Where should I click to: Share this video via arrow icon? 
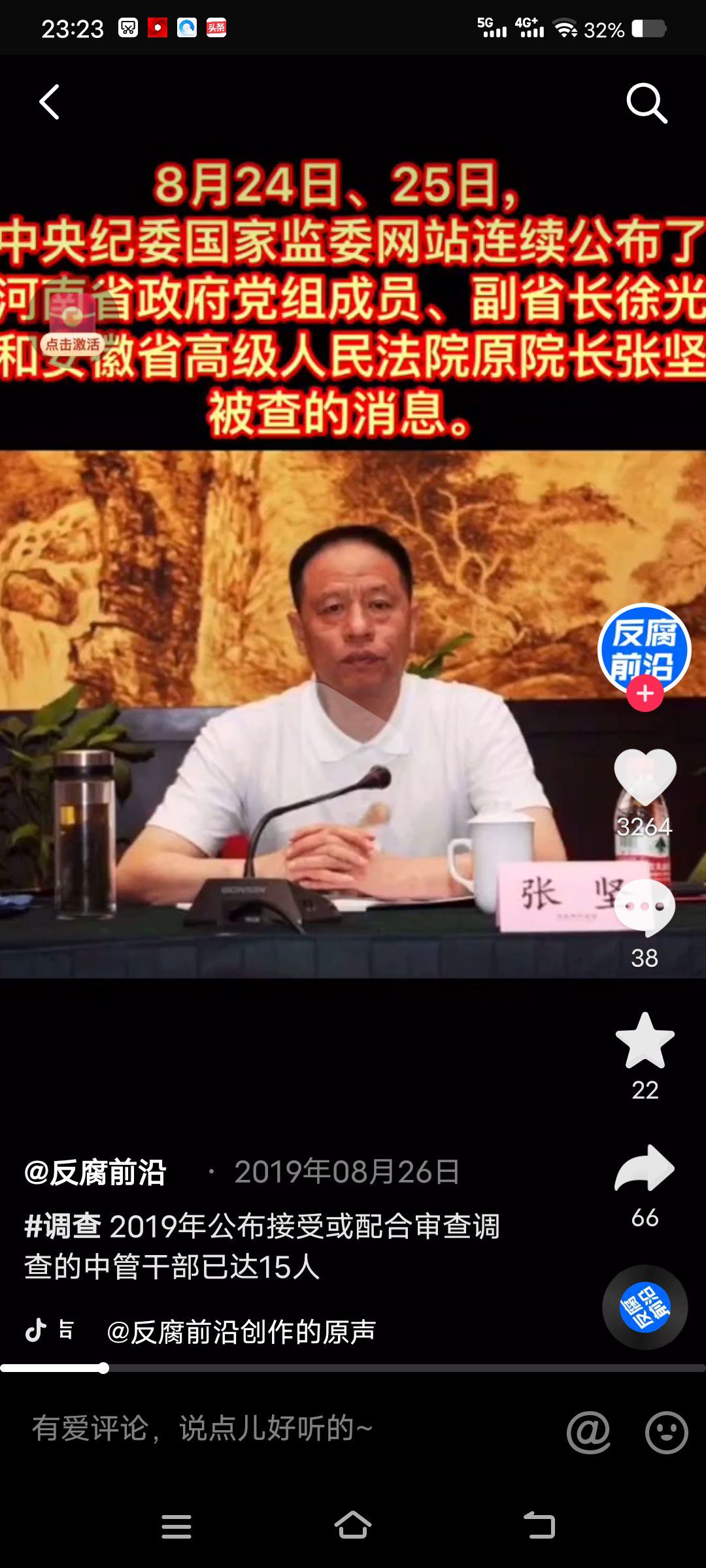(x=645, y=1169)
